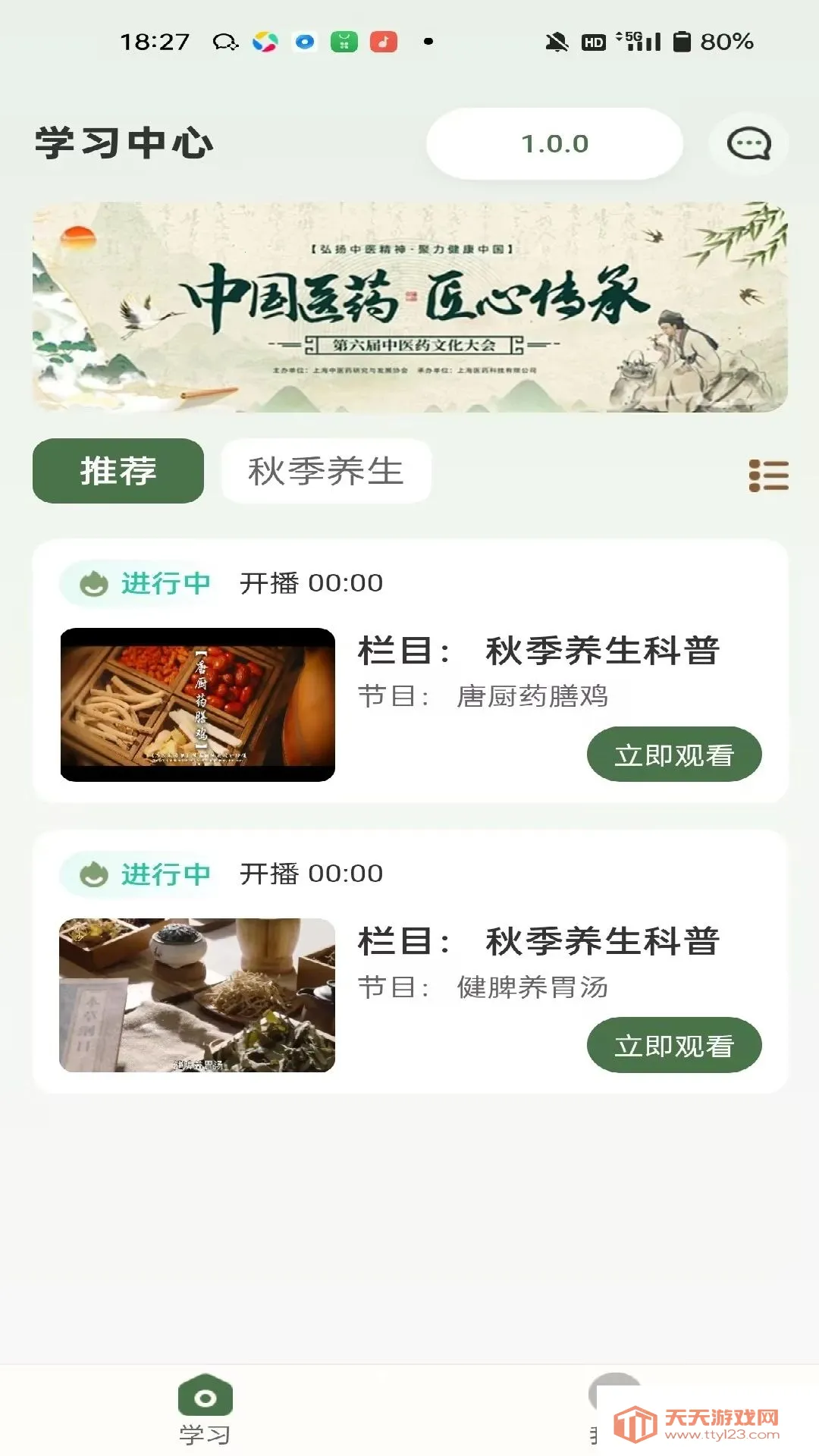The width and height of the screenshot is (819, 1456).
Task: Open the category list icon
Action: coord(768,475)
